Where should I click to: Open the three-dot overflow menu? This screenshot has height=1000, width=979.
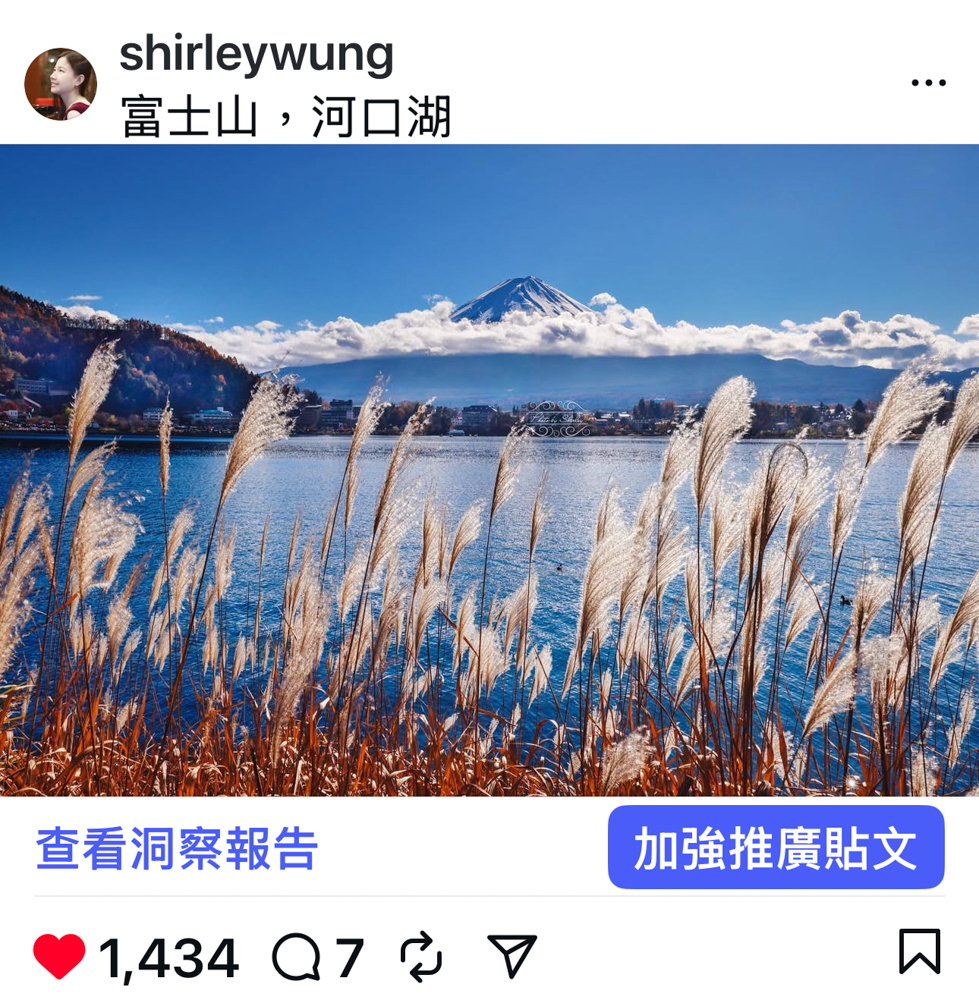928,83
